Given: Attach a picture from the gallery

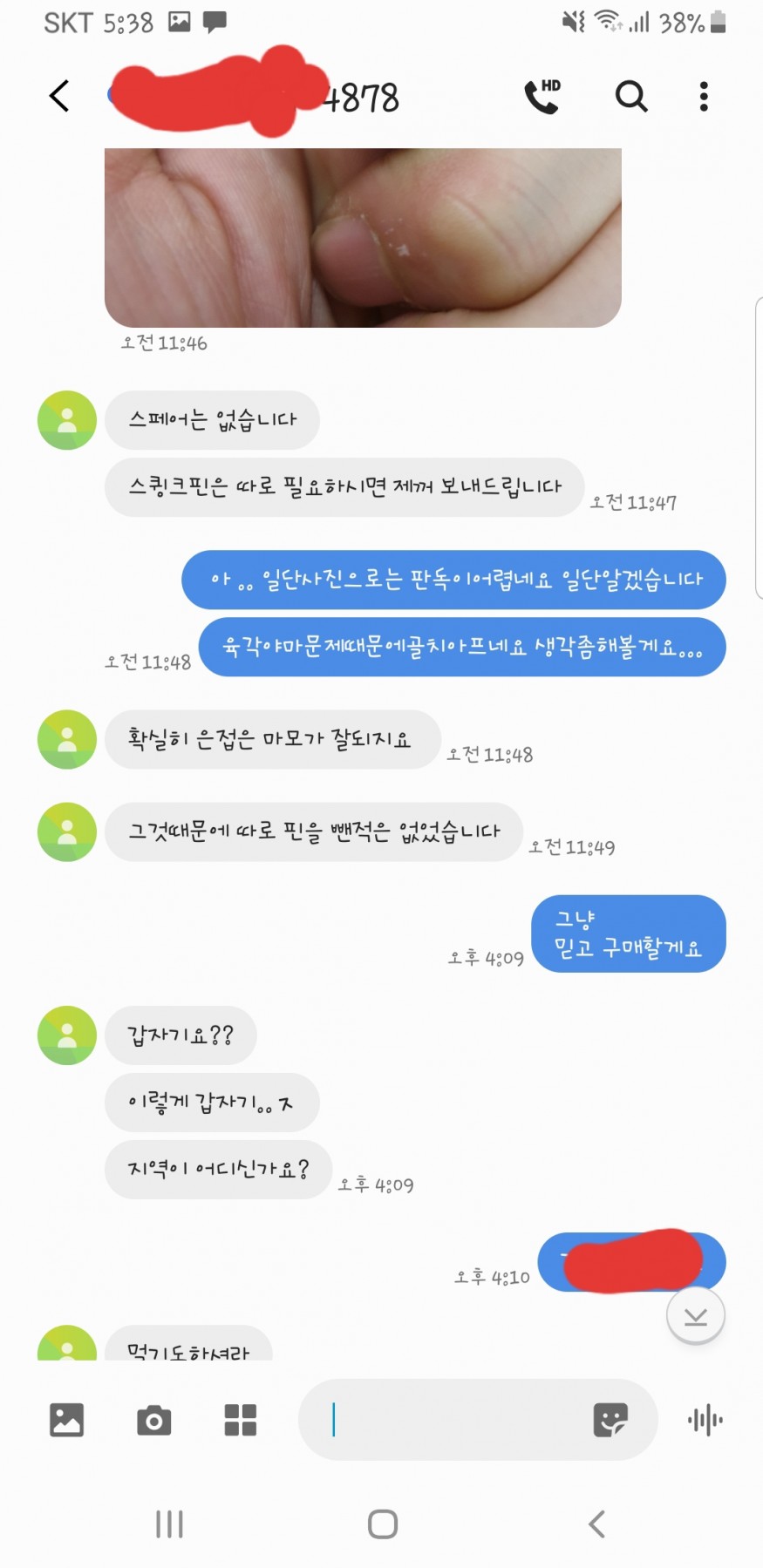Looking at the screenshot, I should (x=67, y=1420).
